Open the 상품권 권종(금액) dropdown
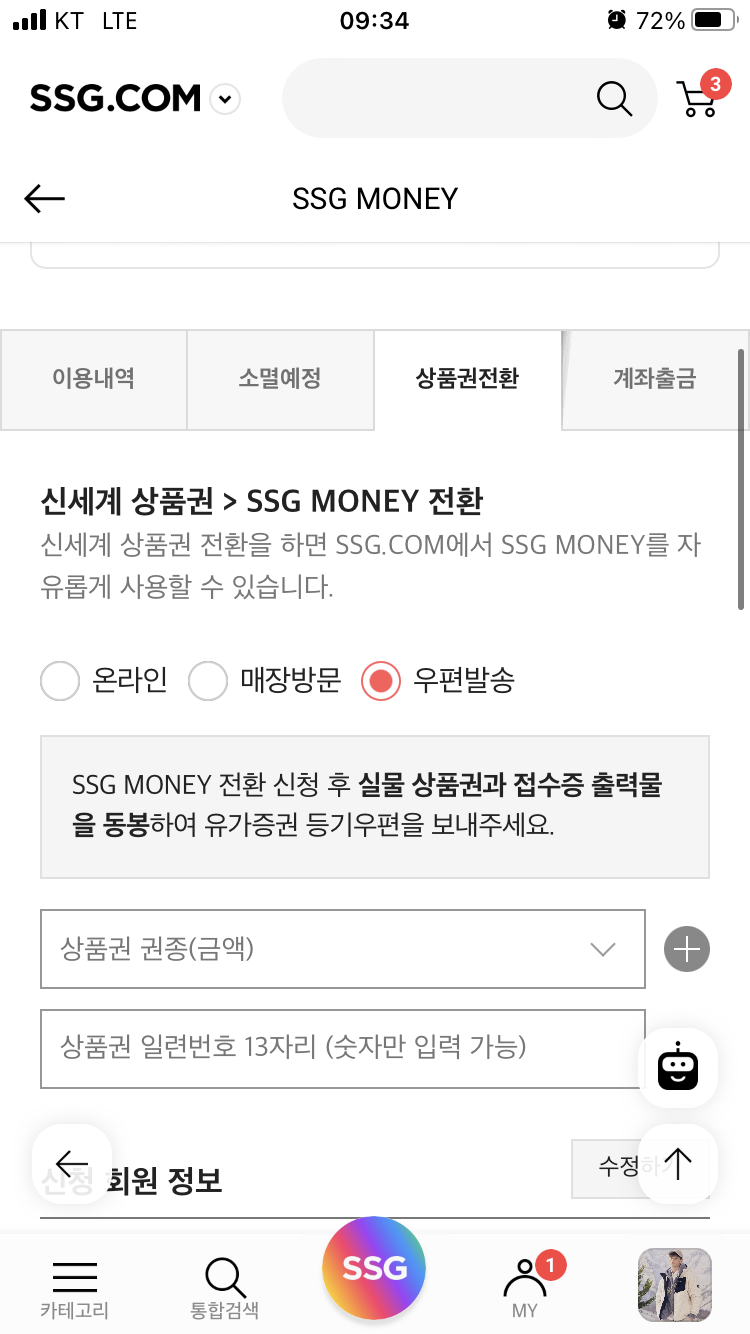Screen dimensions: 750x1334 (x=342, y=948)
